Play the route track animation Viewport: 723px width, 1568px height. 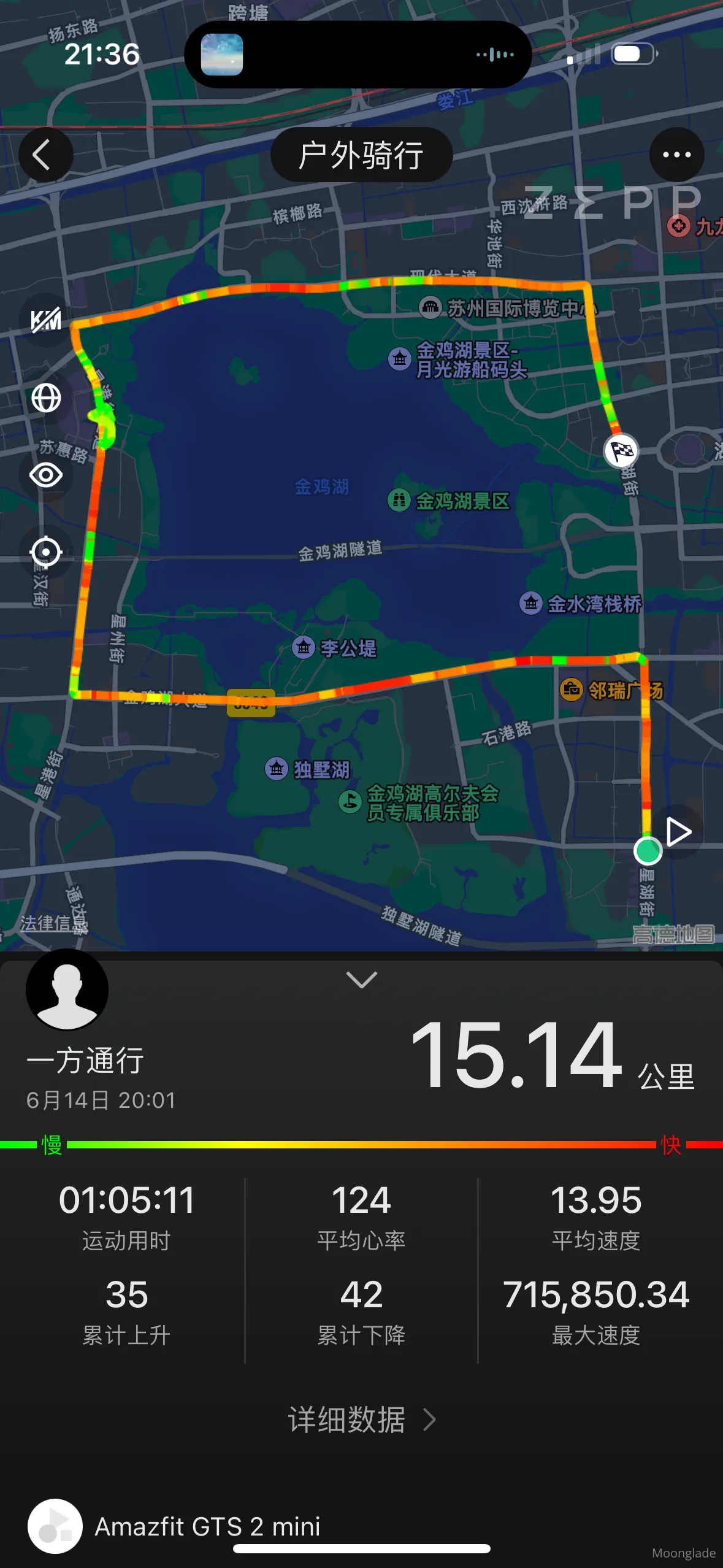[x=678, y=832]
